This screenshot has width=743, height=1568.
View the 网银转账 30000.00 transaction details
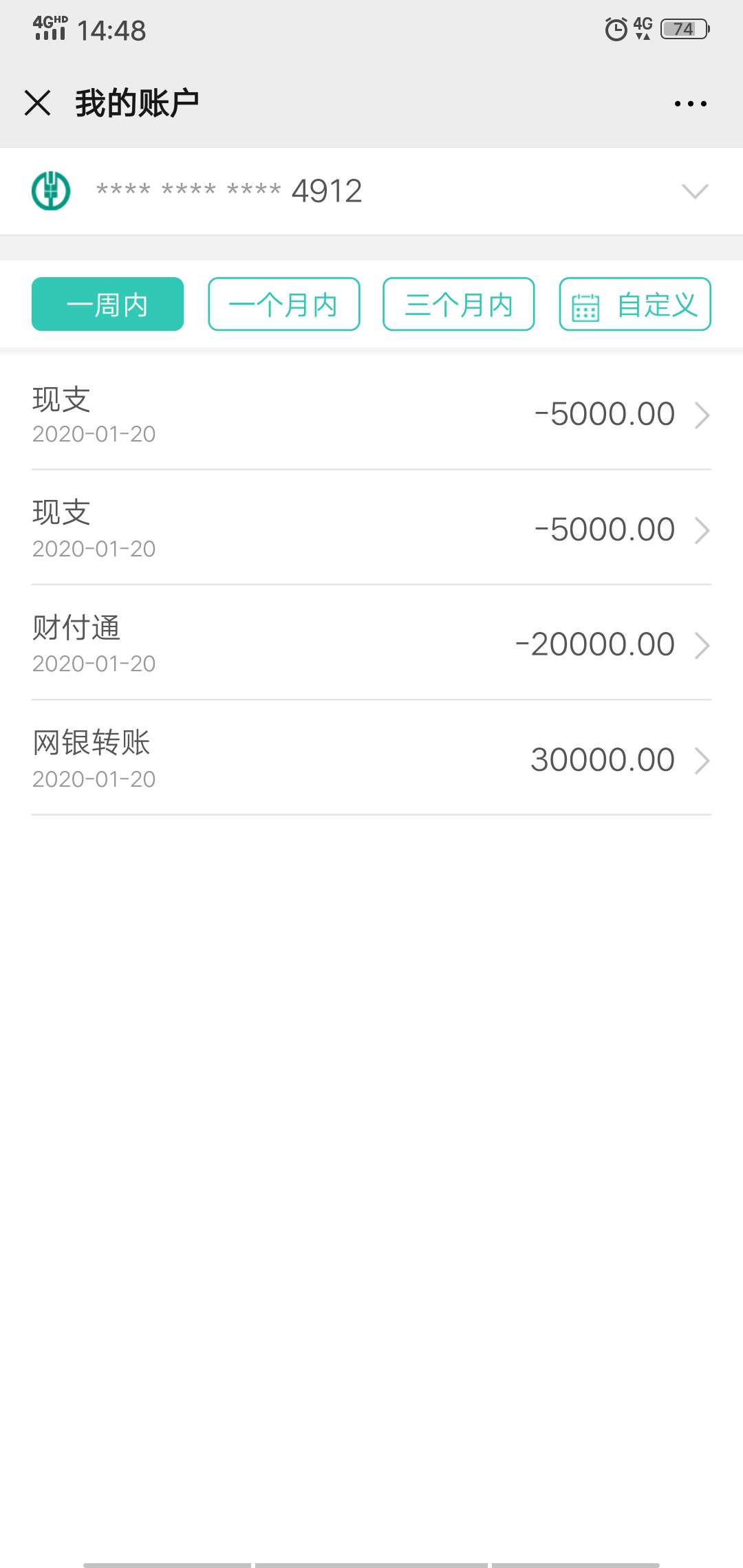pos(371,759)
